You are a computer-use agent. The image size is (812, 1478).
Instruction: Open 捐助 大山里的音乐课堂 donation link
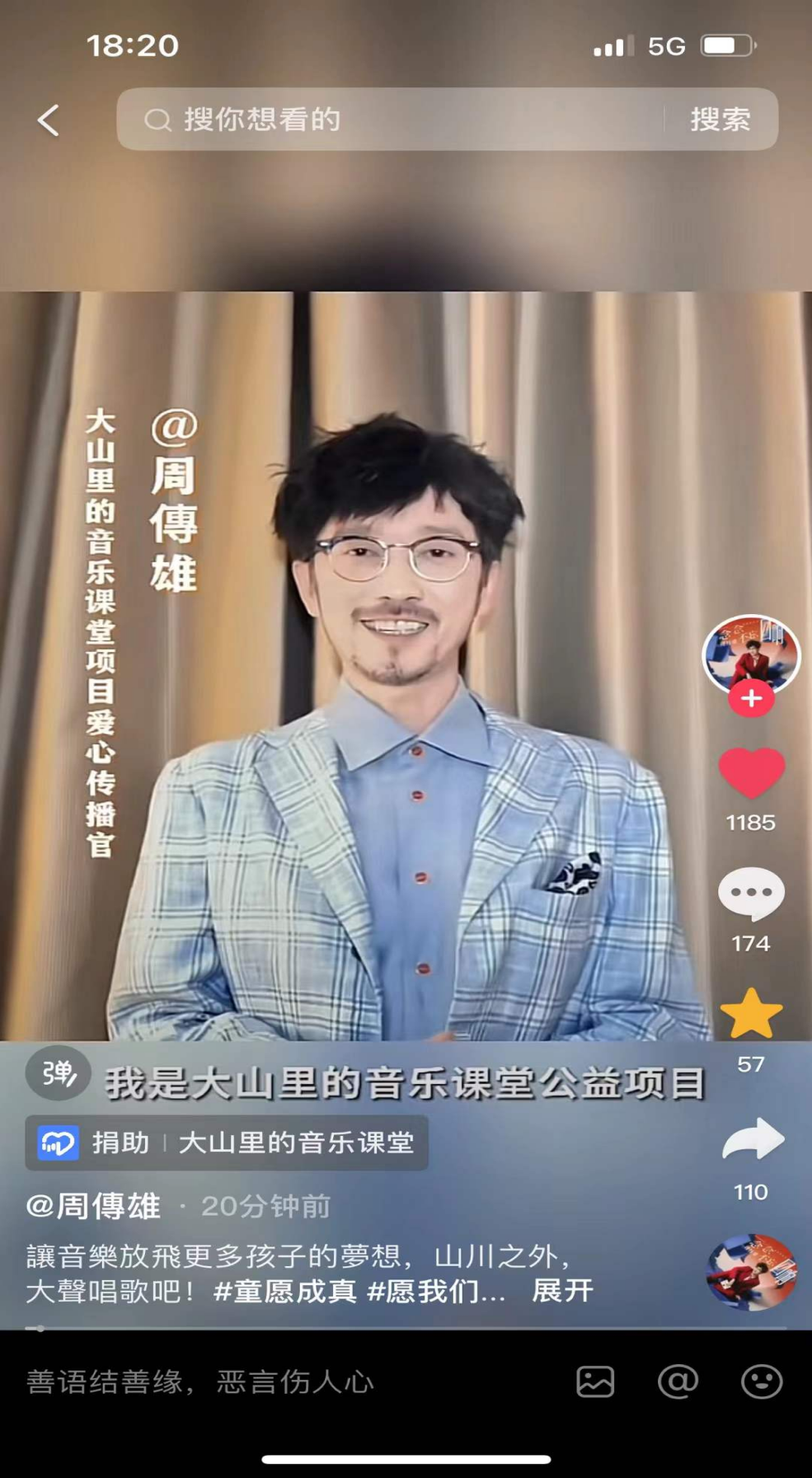pyautogui.click(x=225, y=1143)
